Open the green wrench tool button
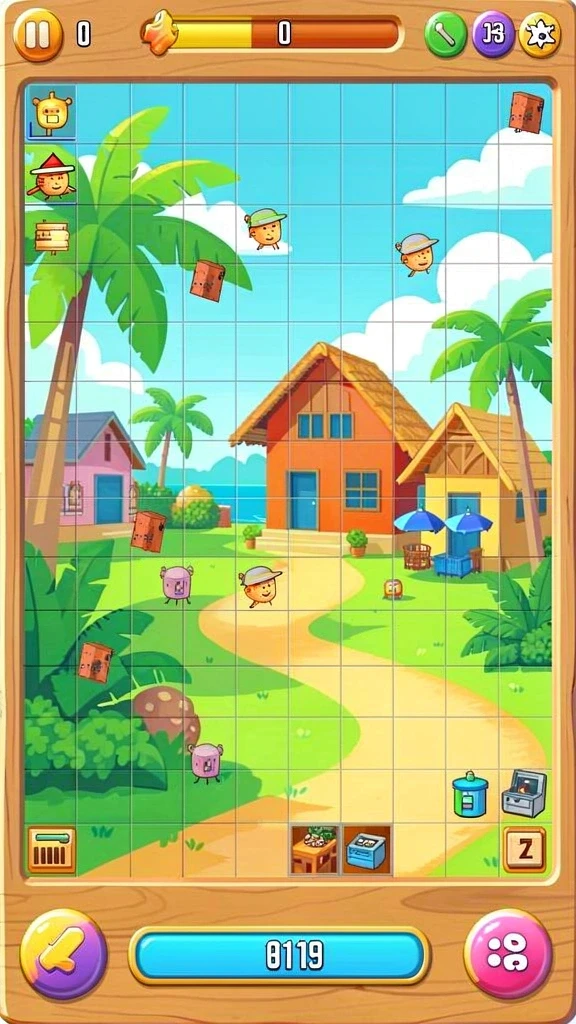 click(445, 34)
